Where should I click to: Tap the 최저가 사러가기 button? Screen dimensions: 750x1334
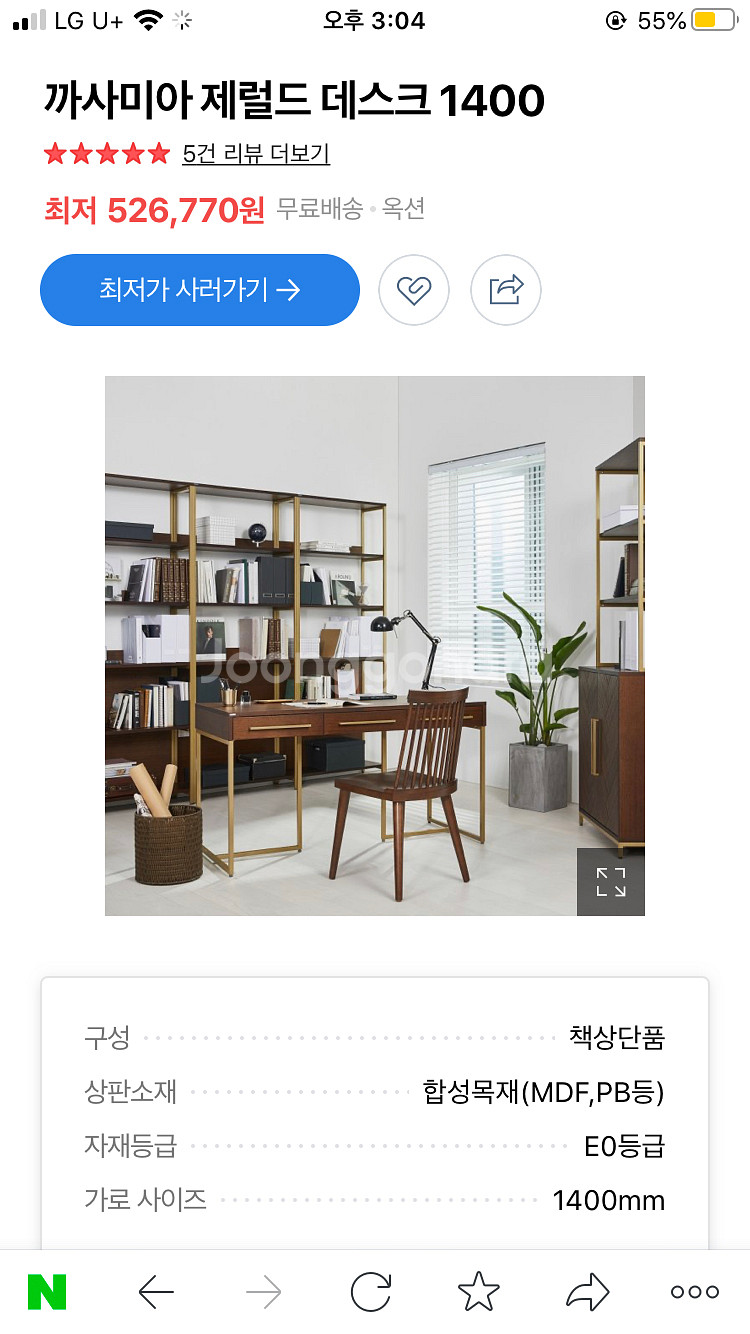pyautogui.click(x=200, y=290)
